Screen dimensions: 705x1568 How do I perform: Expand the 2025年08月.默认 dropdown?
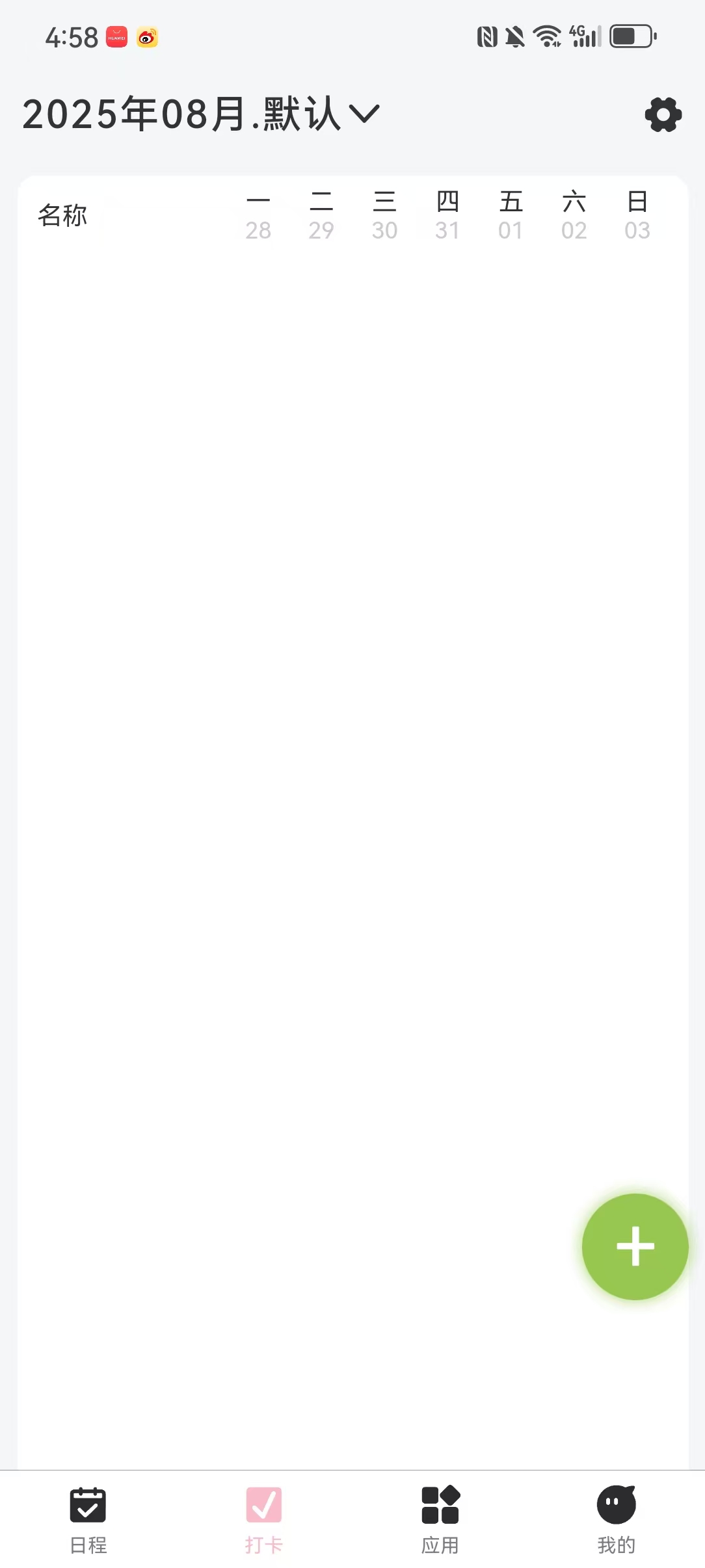[201, 114]
